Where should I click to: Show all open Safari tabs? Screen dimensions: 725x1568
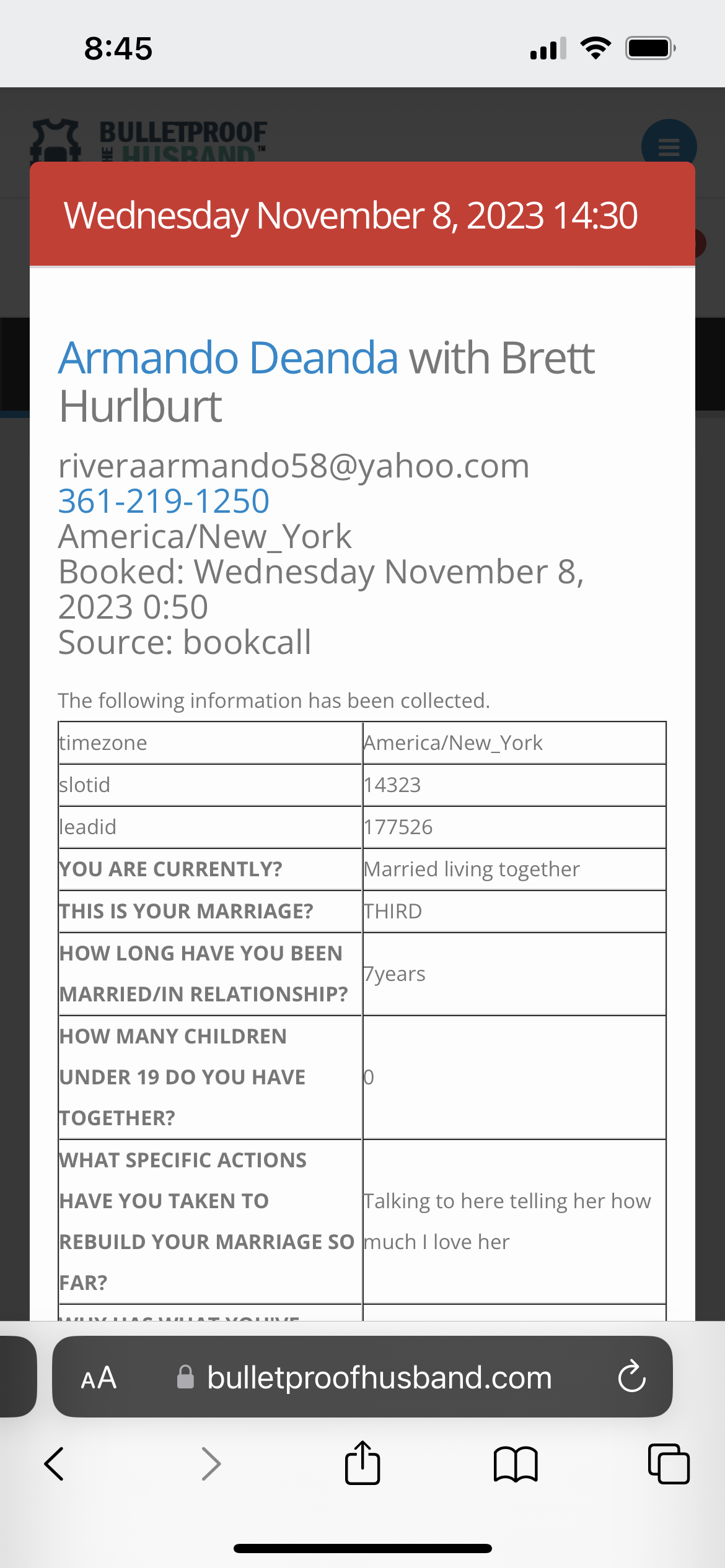(x=668, y=1464)
